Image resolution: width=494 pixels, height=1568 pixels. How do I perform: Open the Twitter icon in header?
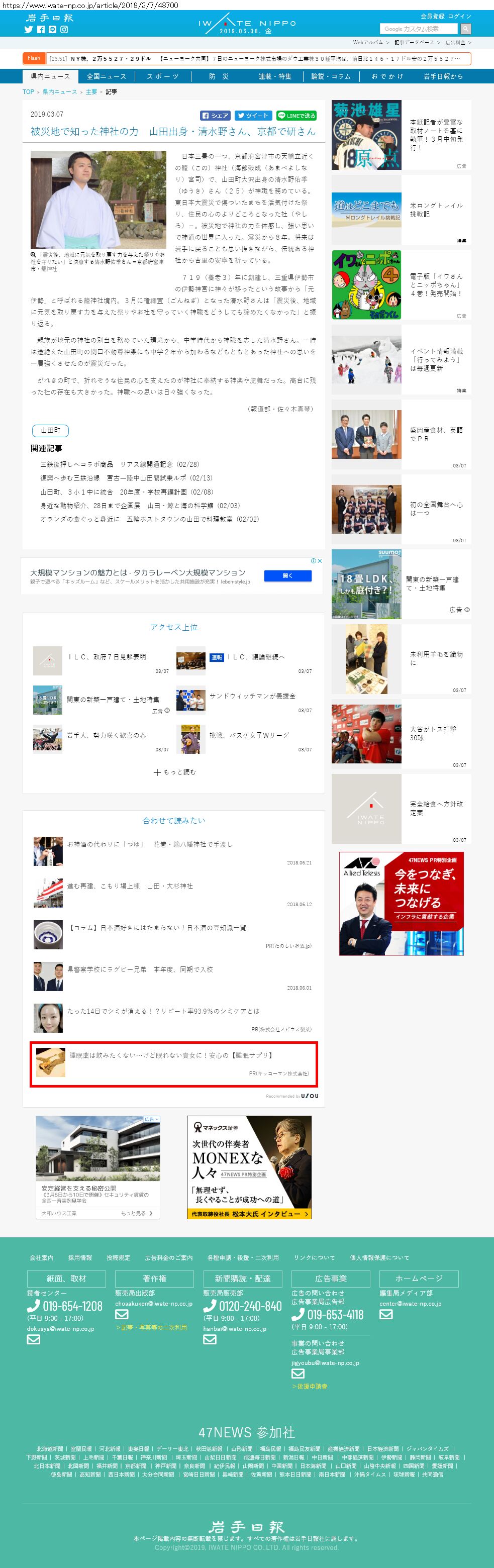(x=28, y=29)
